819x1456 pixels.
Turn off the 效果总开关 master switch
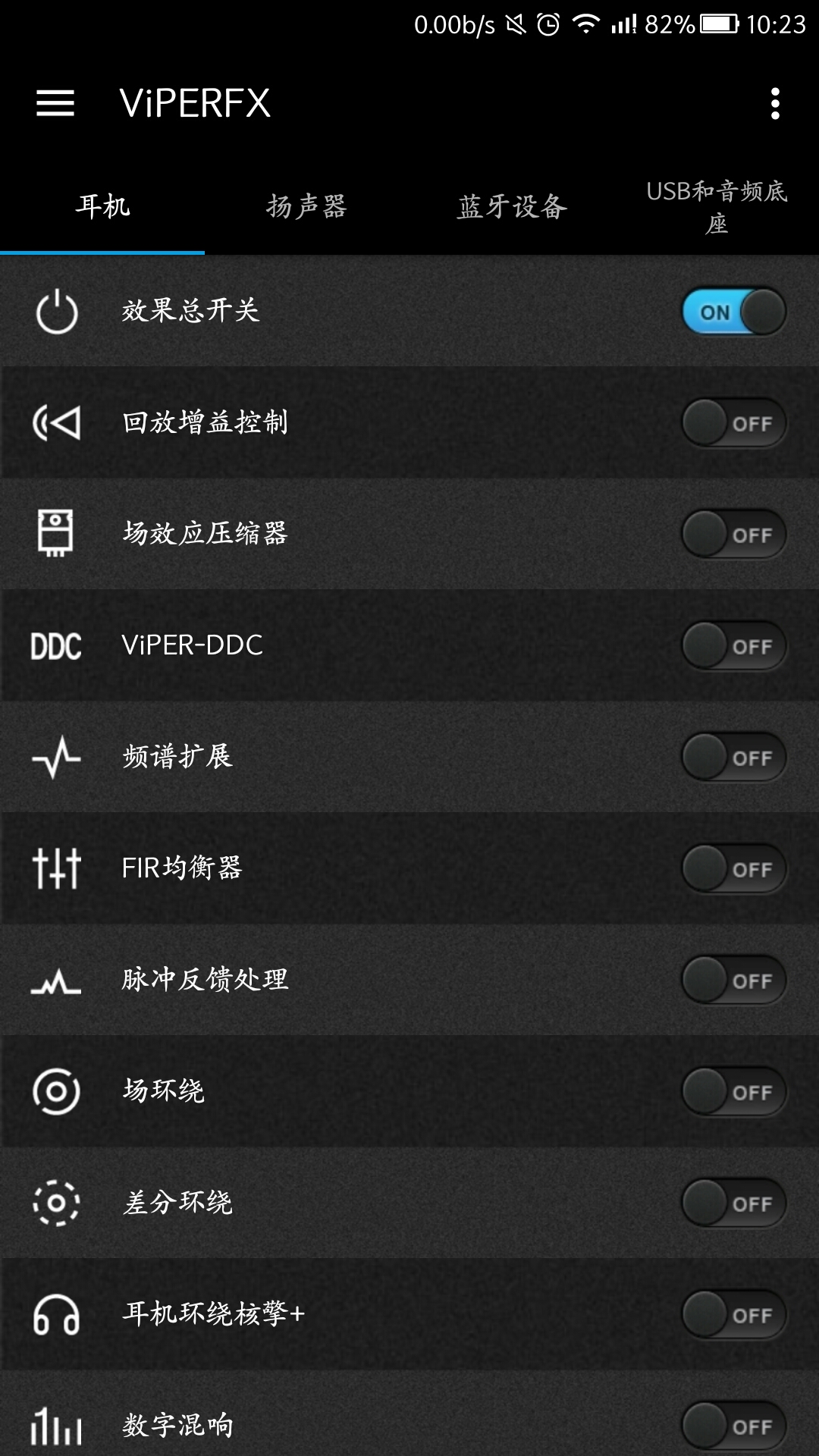coord(732,311)
